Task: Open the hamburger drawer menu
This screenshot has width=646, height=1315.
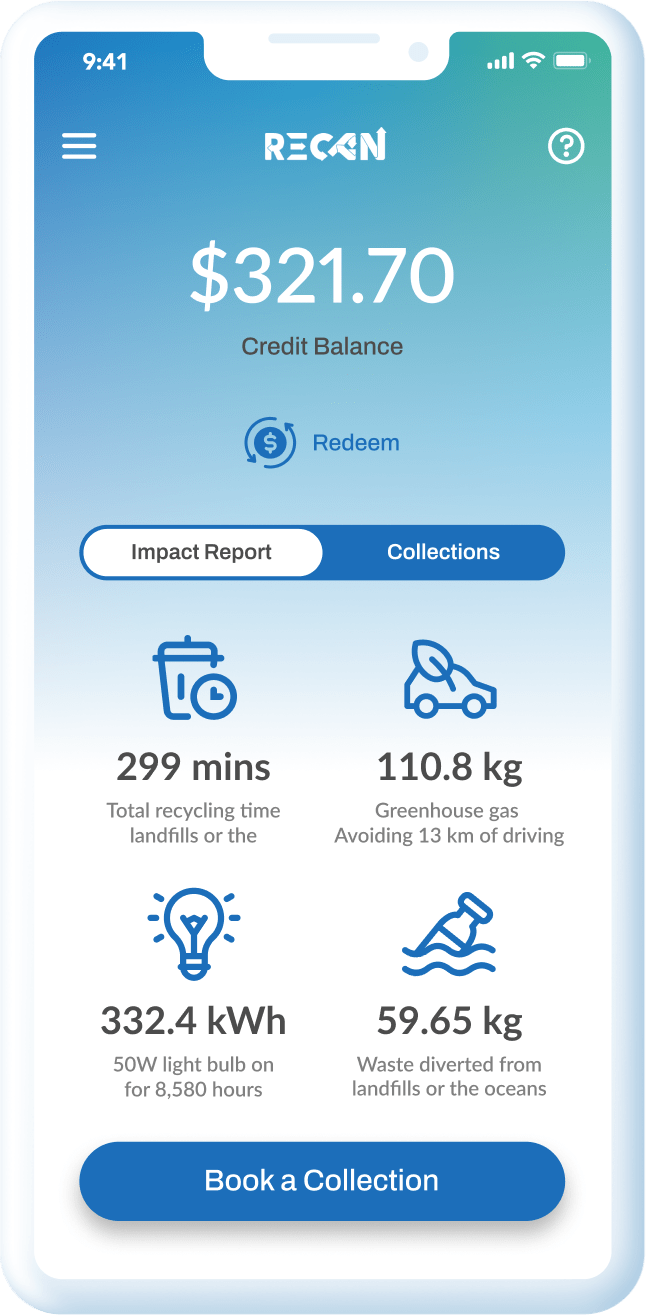Action: 79,147
